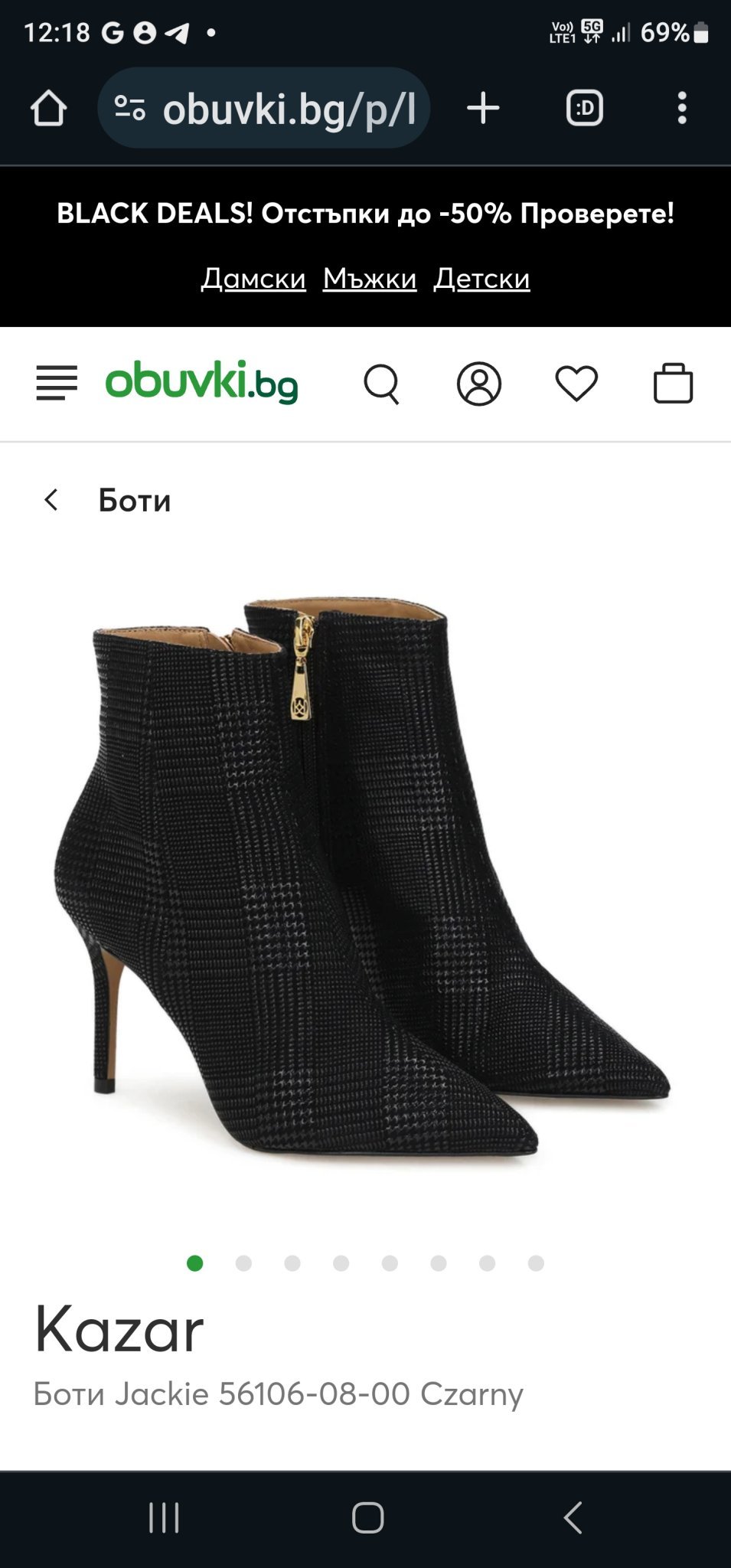This screenshot has width=731, height=1568.
Task: Open site search
Action: click(381, 384)
